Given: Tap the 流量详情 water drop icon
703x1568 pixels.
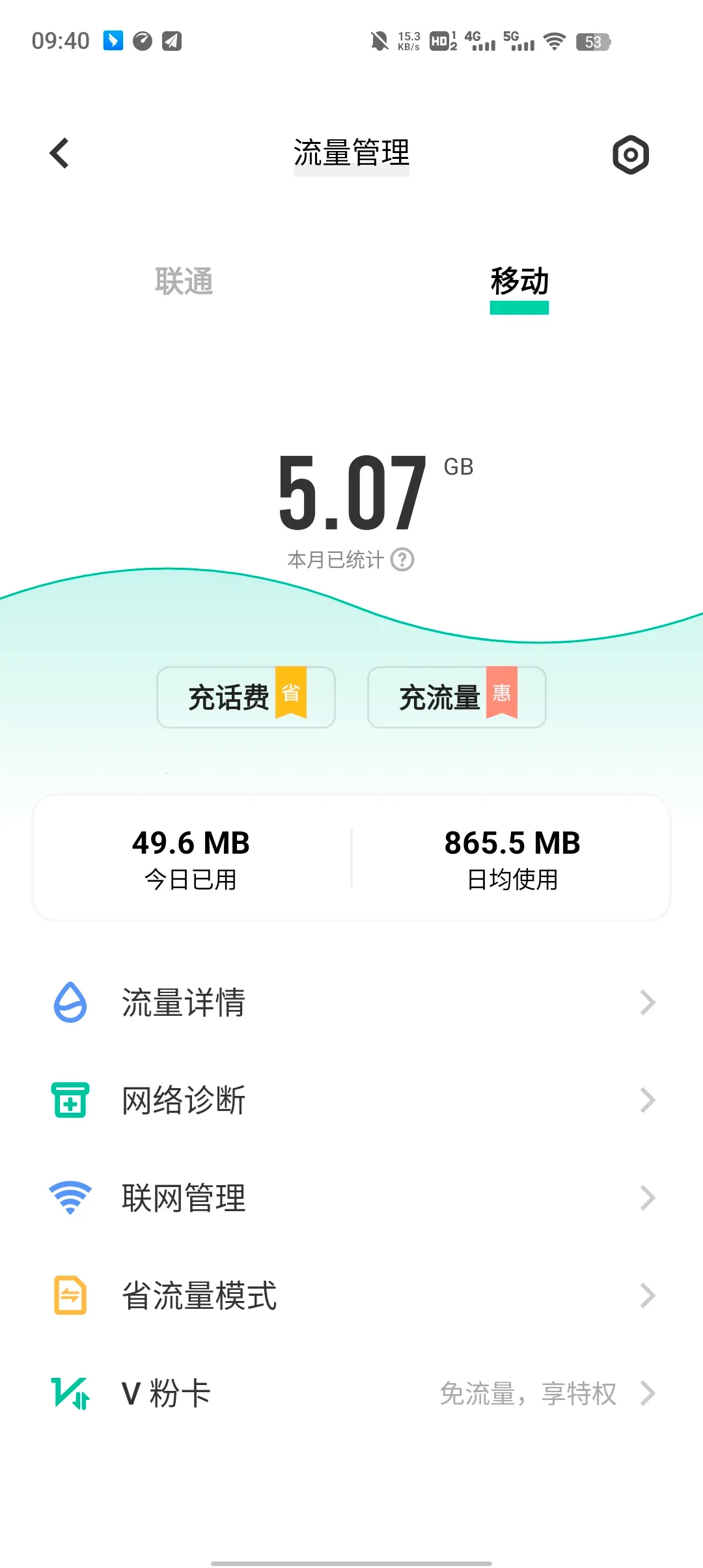Looking at the screenshot, I should click(70, 1003).
